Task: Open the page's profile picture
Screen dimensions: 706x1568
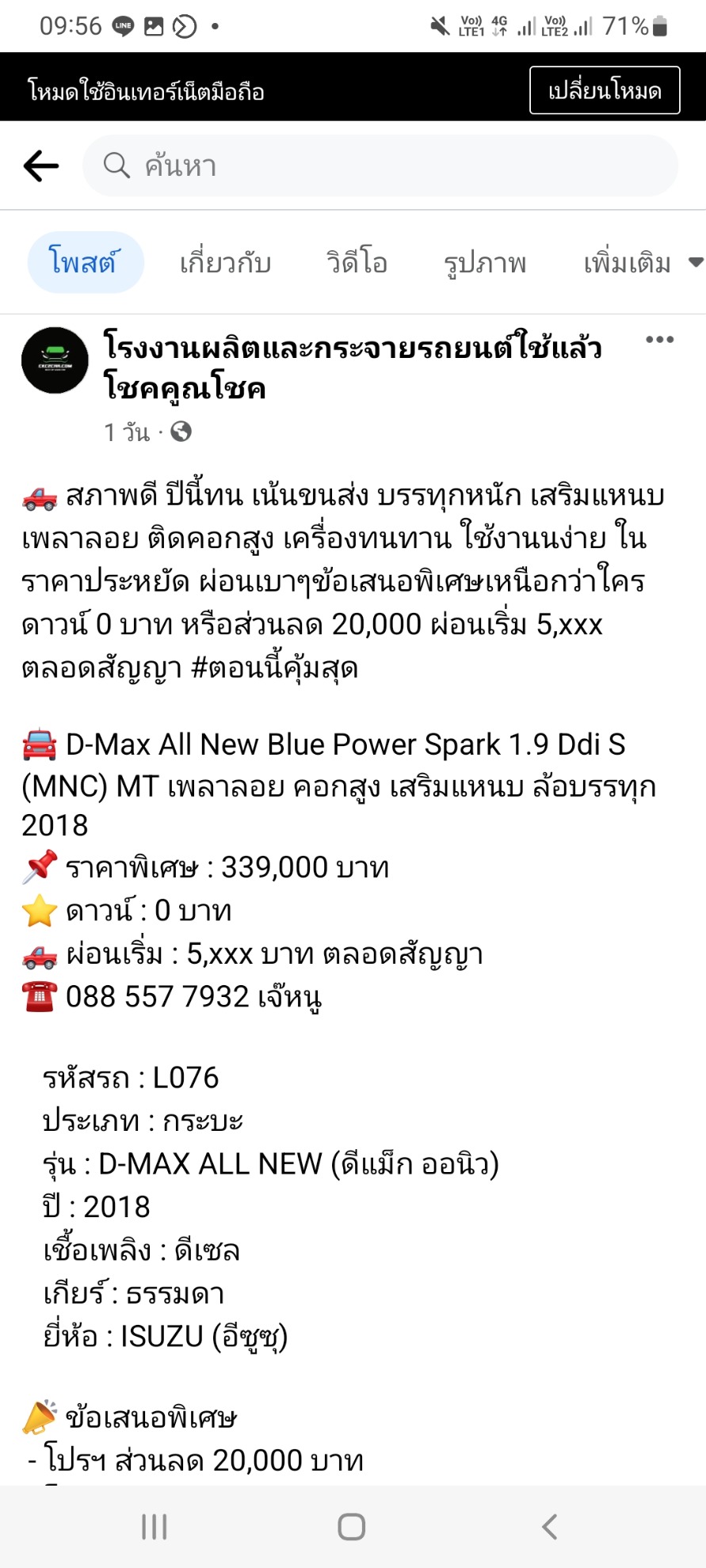Action: (x=55, y=360)
